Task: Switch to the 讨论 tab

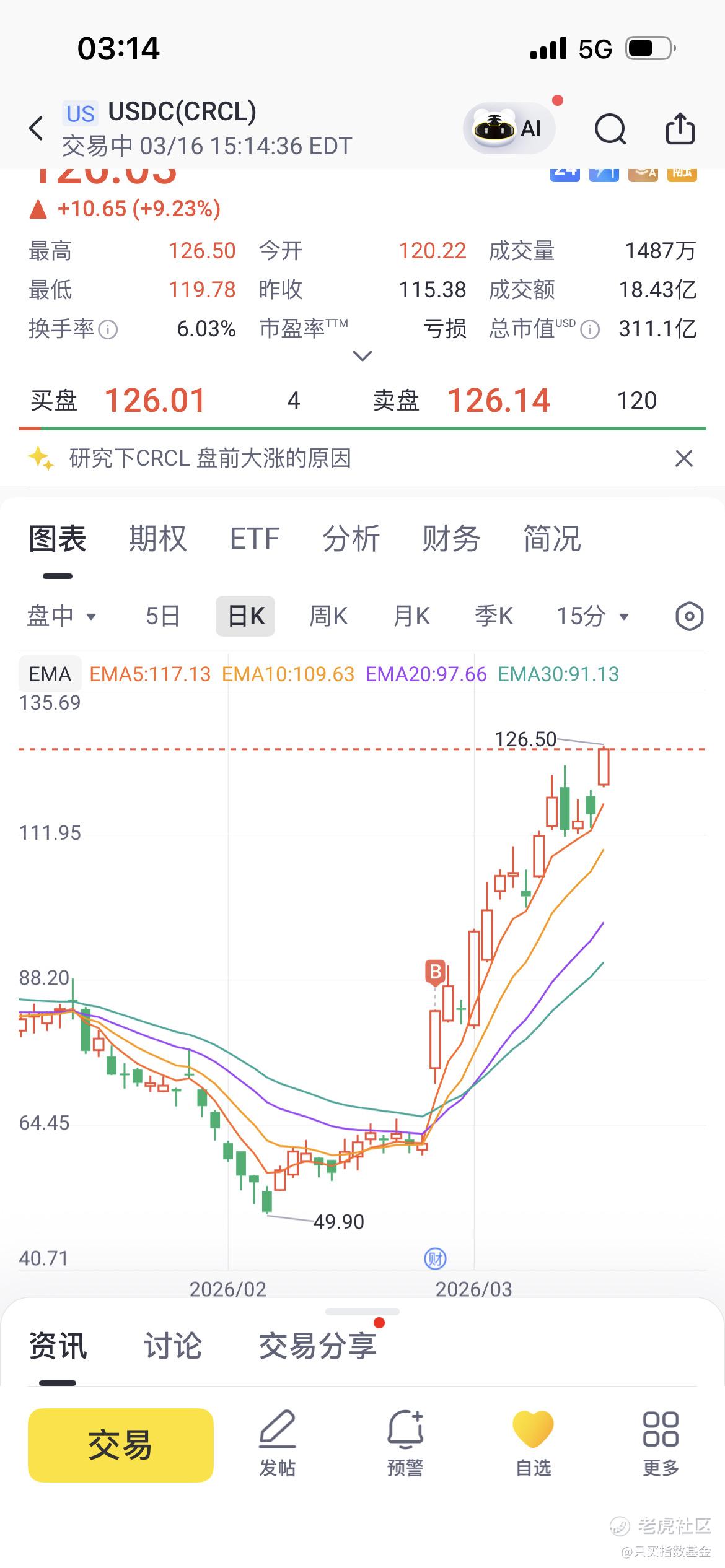Action: tap(173, 1346)
